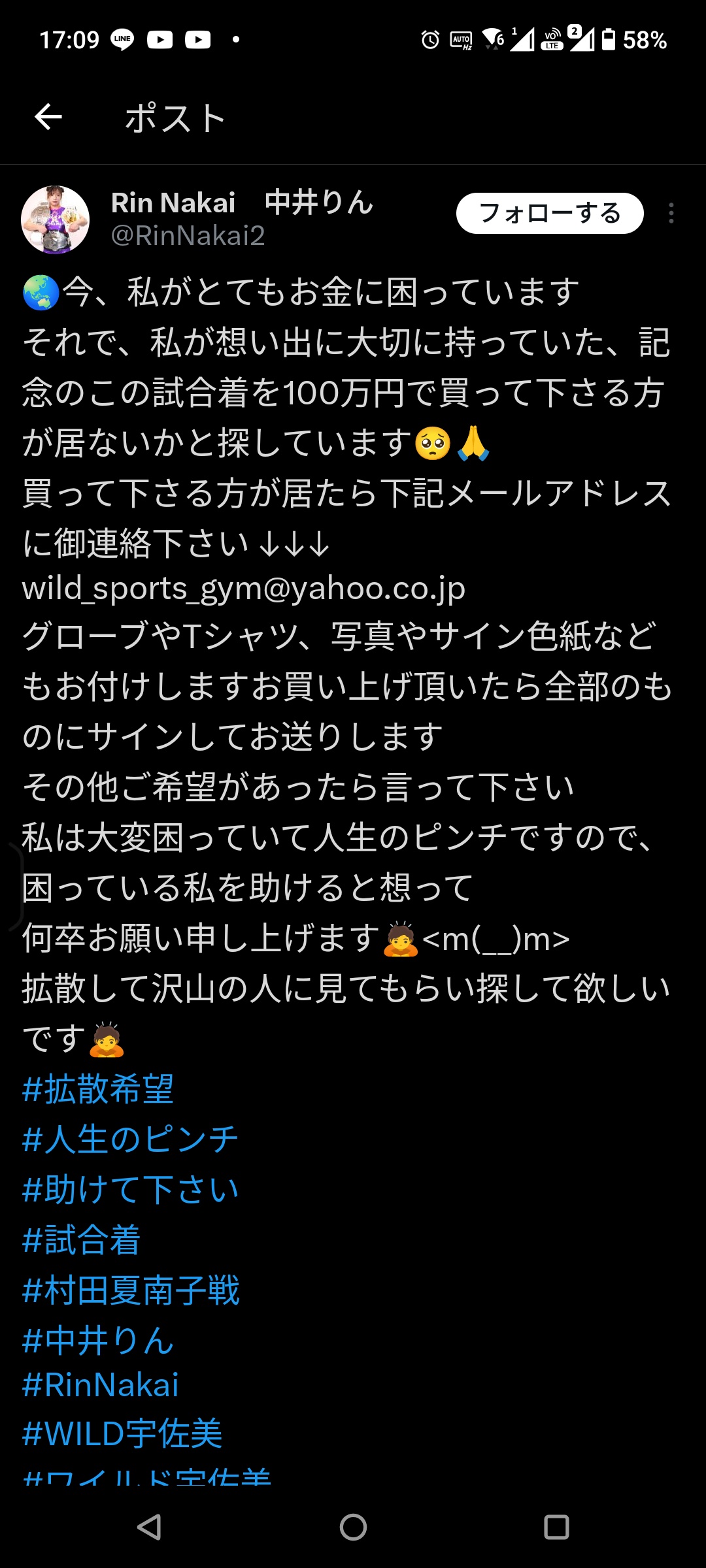Open the hashtag #RinNakai
The height and width of the screenshot is (1568, 706).
click(101, 1385)
